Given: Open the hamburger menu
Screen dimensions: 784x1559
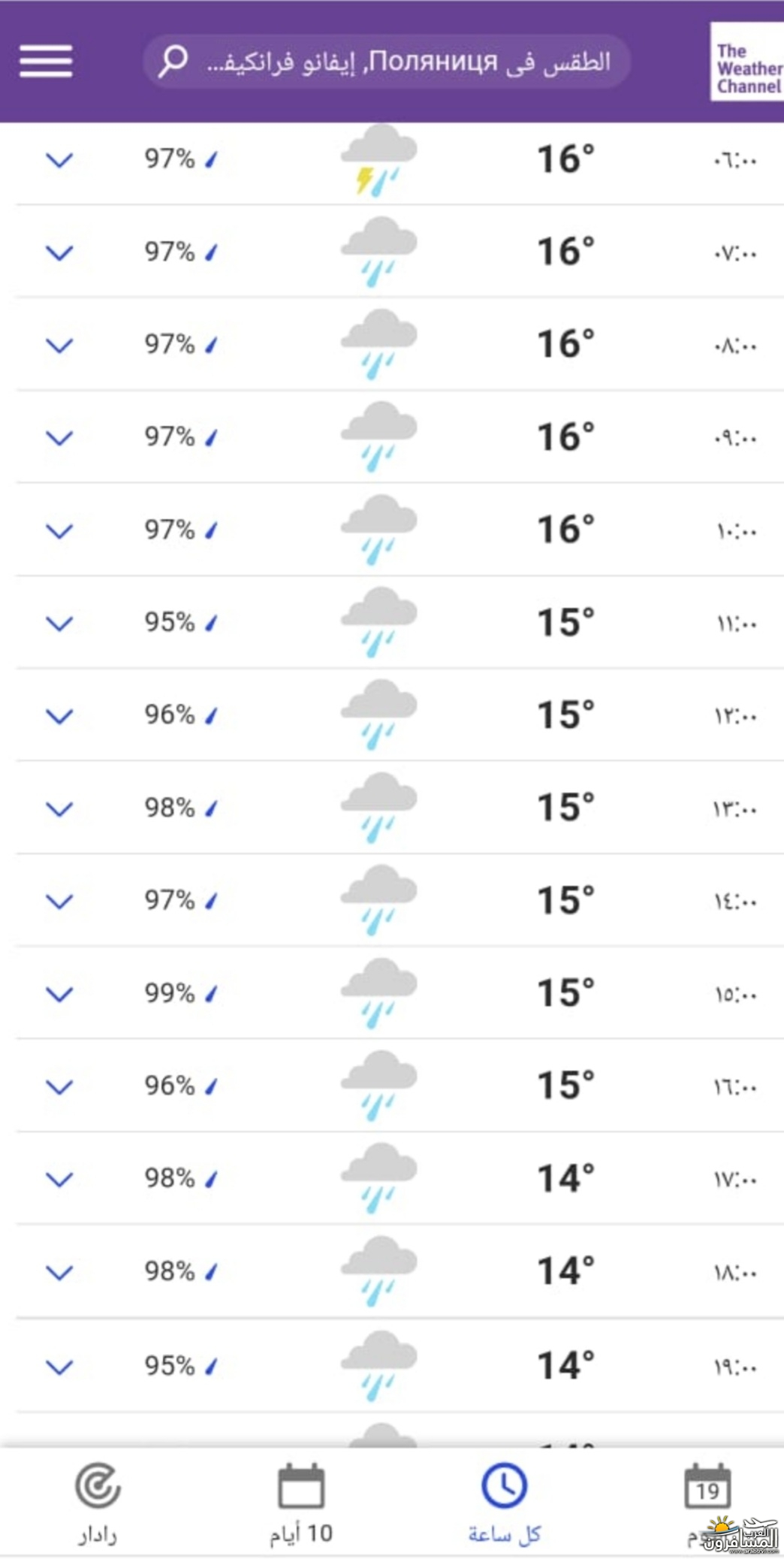Looking at the screenshot, I should [x=46, y=61].
